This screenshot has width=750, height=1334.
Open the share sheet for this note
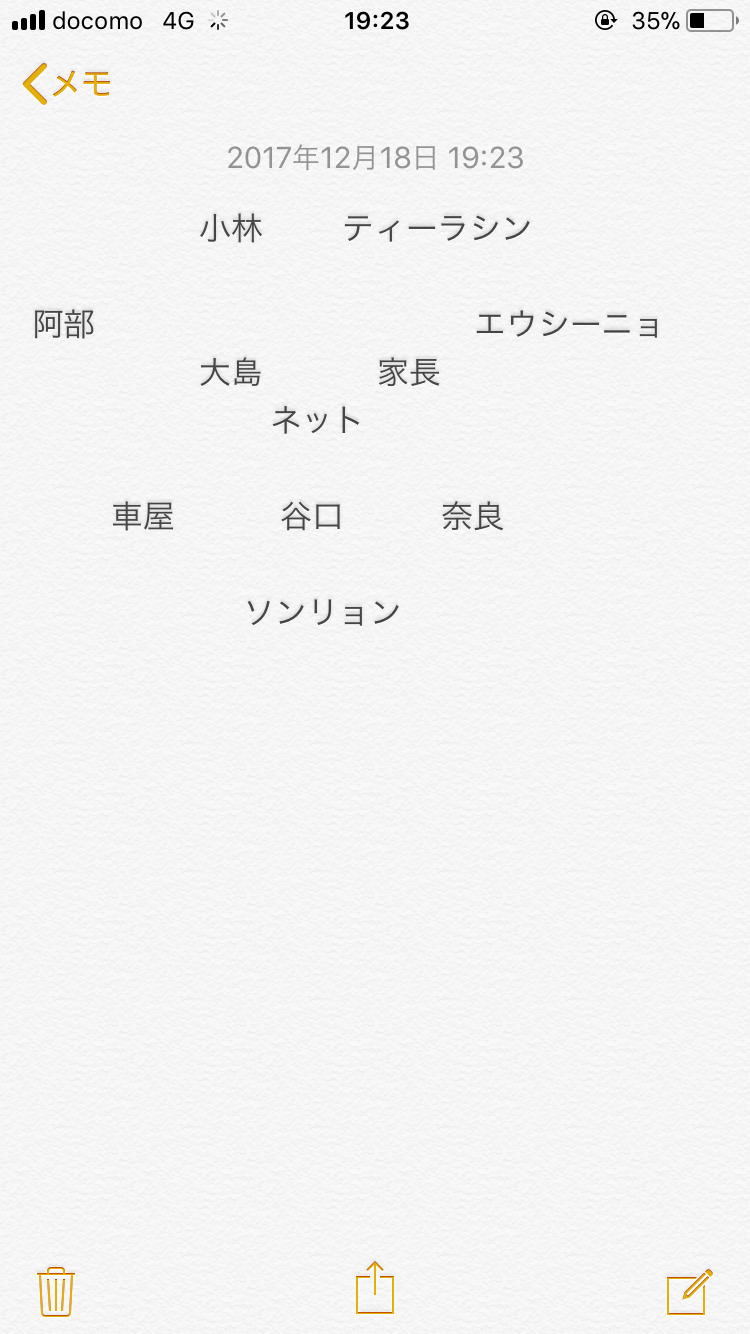click(x=375, y=1287)
